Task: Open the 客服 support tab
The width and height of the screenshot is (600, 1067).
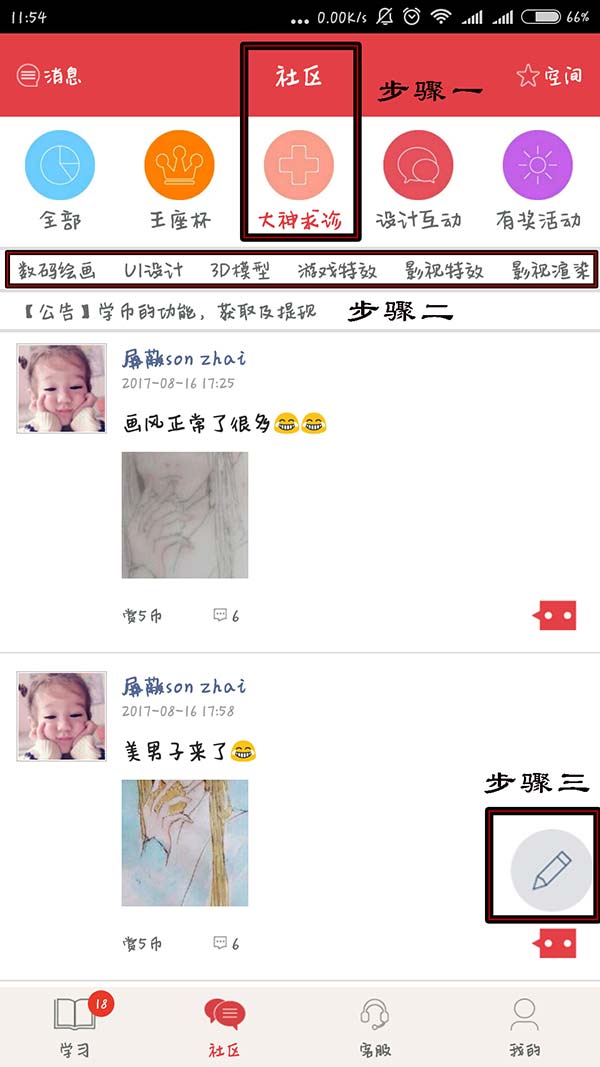Action: pos(375,1026)
